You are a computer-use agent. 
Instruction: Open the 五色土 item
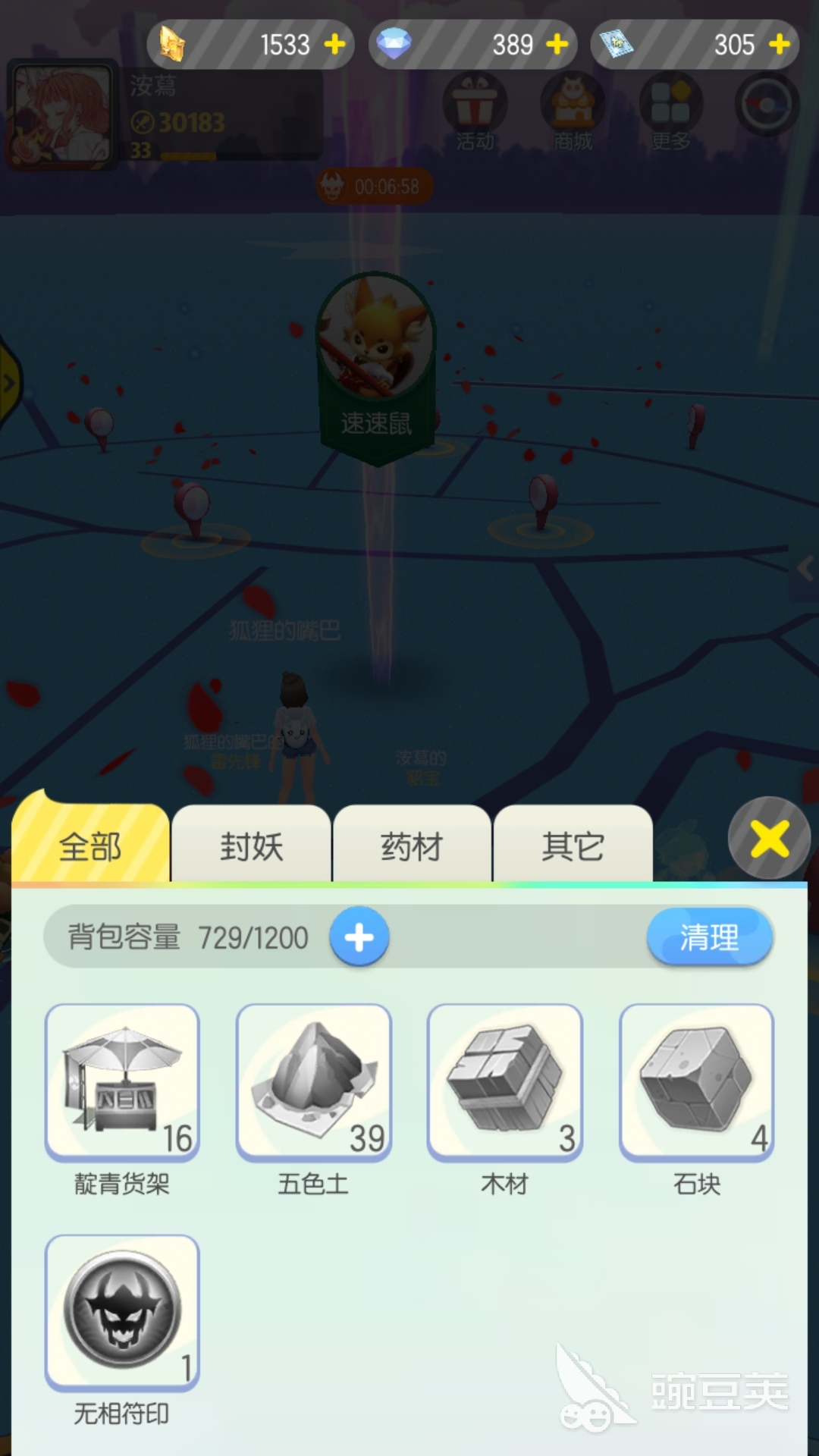[x=313, y=1082]
